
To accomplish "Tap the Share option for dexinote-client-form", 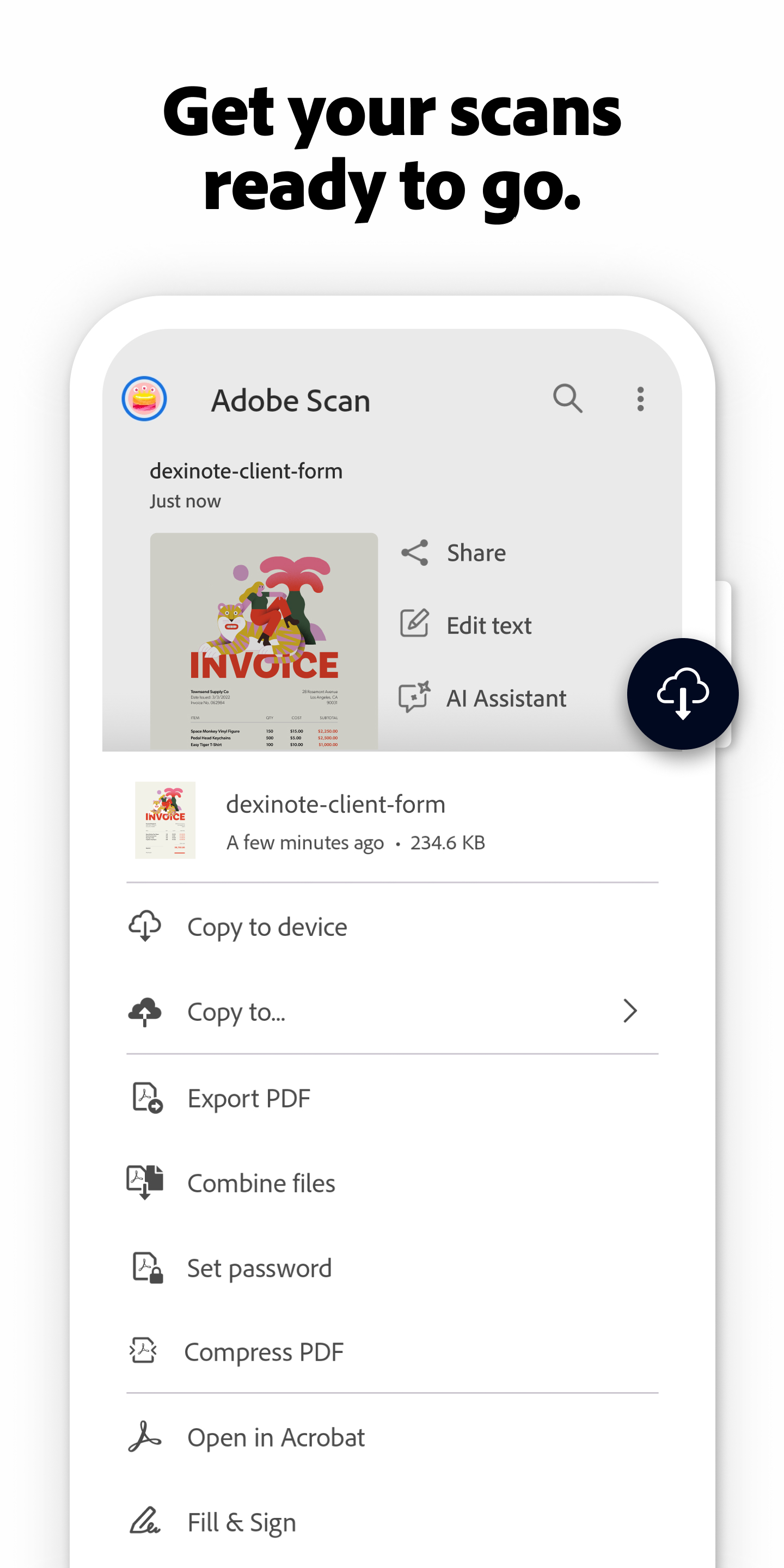I will [476, 553].
